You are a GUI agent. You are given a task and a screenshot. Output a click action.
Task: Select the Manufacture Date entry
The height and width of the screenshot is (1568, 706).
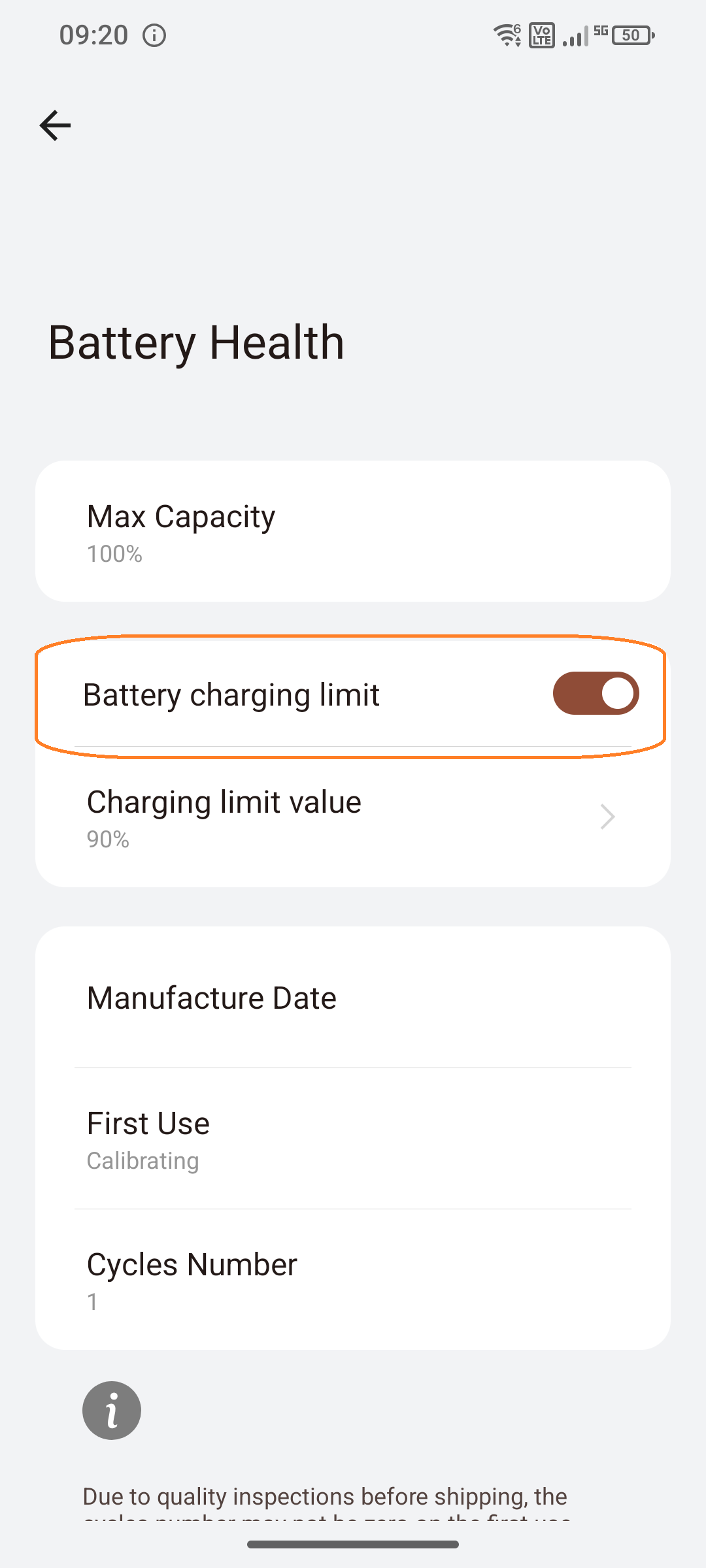[353, 998]
